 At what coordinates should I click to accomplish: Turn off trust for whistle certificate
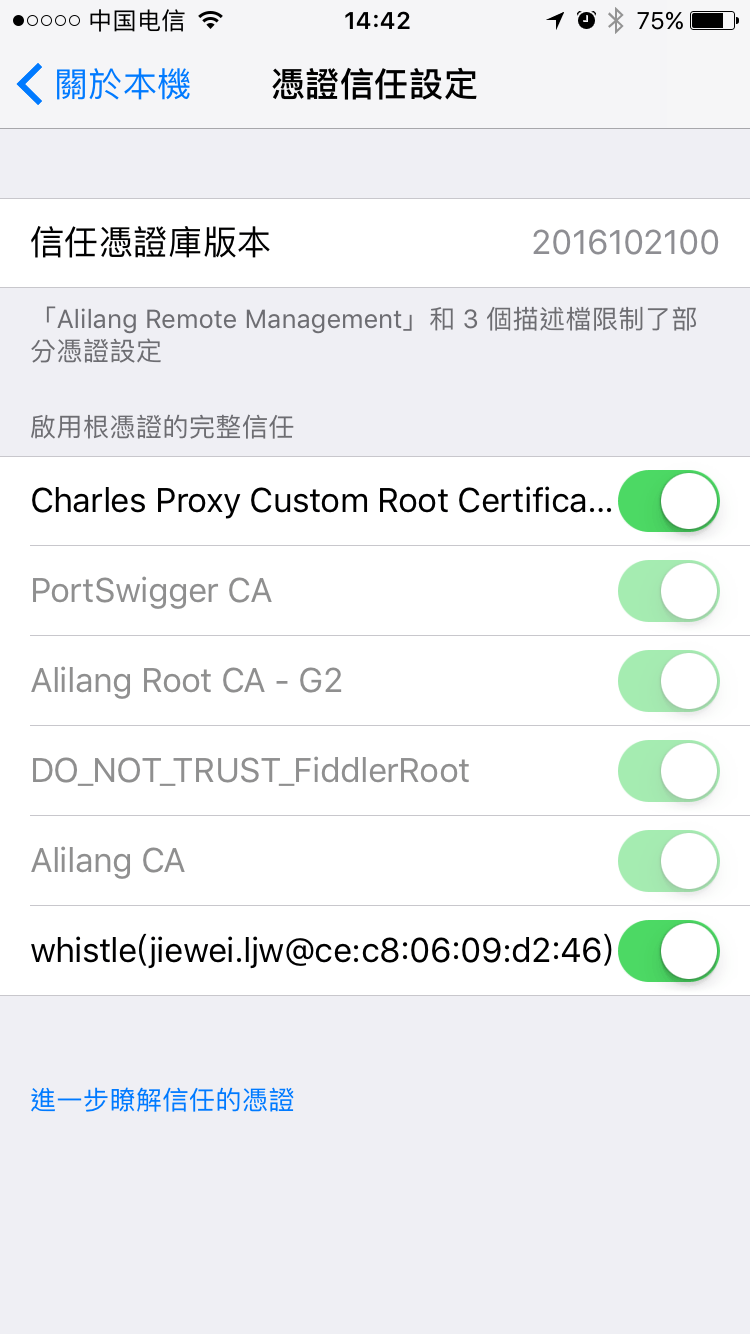[x=668, y=951]
